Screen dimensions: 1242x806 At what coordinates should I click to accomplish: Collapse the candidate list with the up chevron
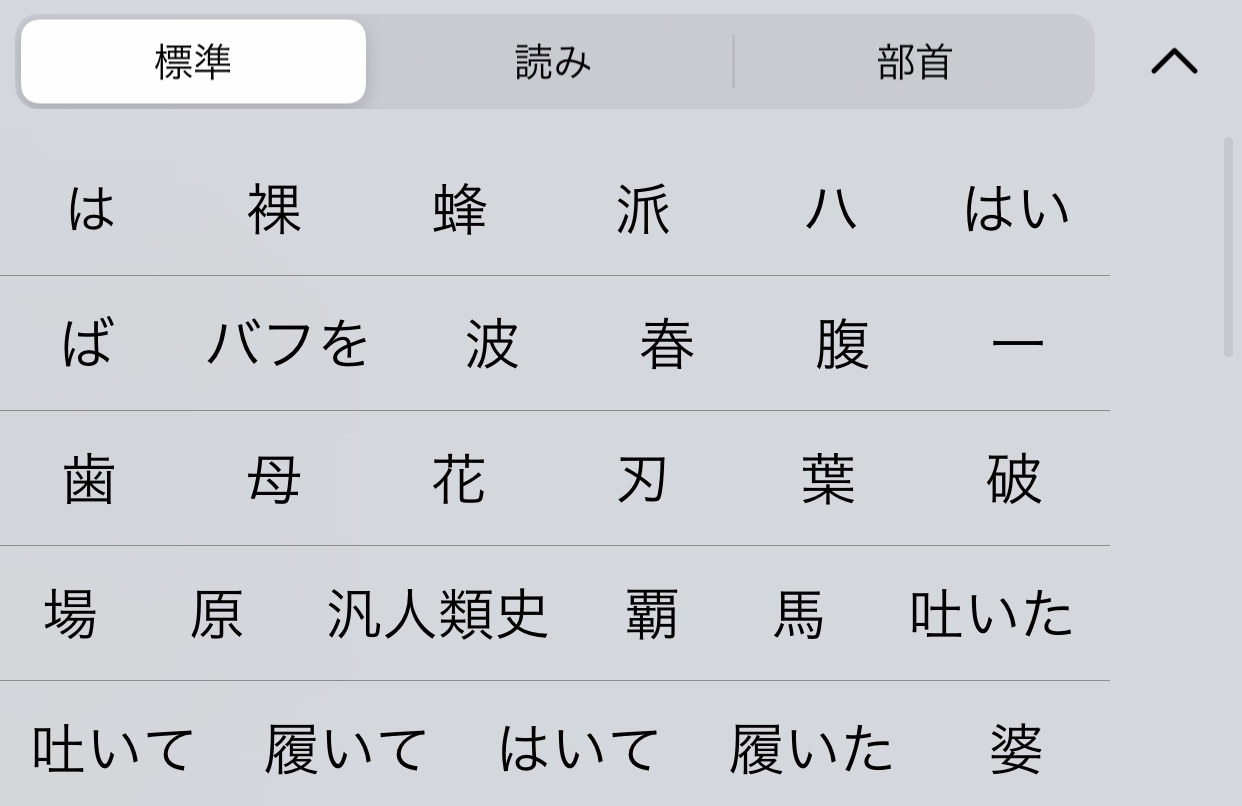point(1174,62)
